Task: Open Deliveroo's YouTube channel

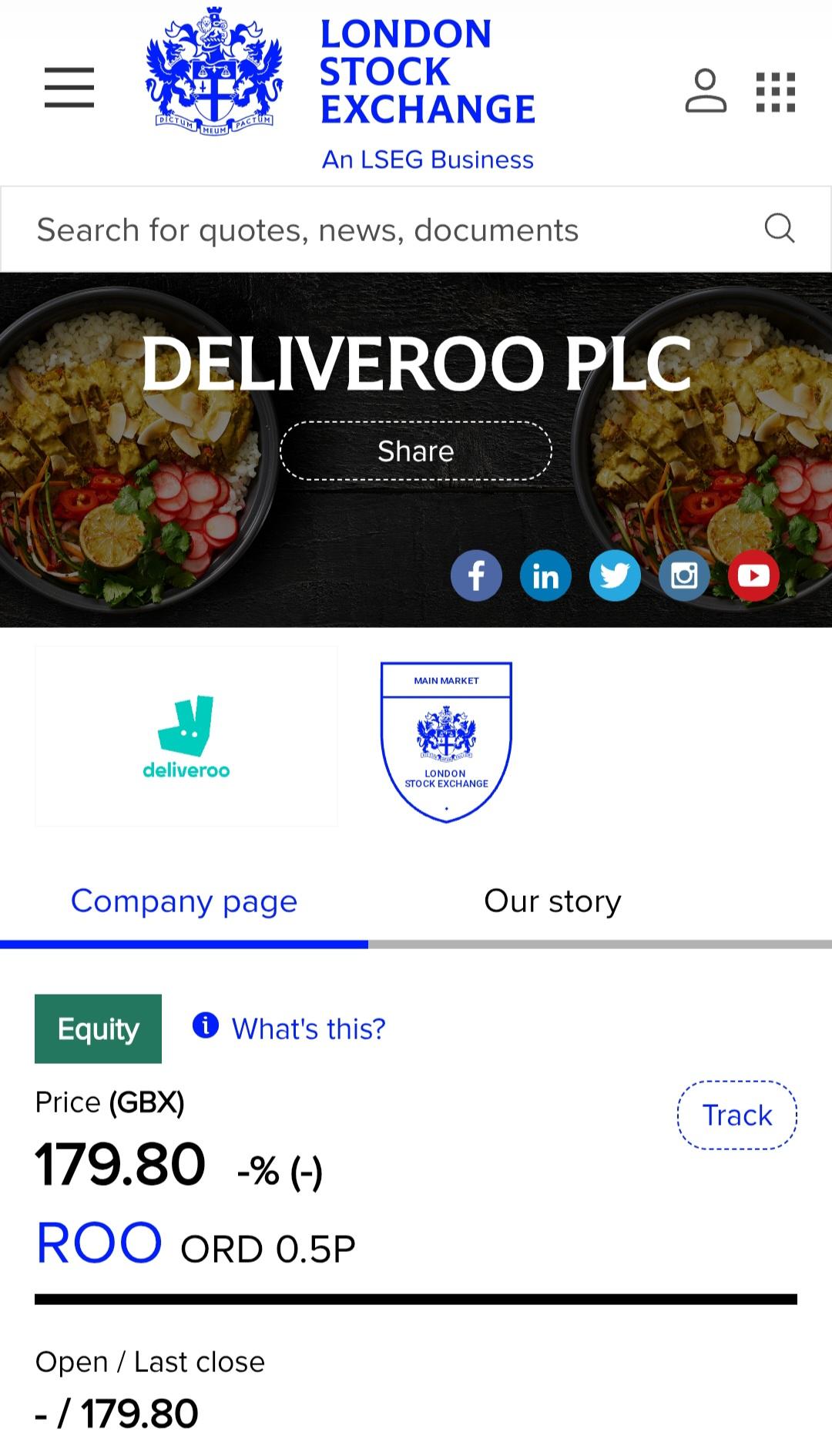Action: click(753, 575)
